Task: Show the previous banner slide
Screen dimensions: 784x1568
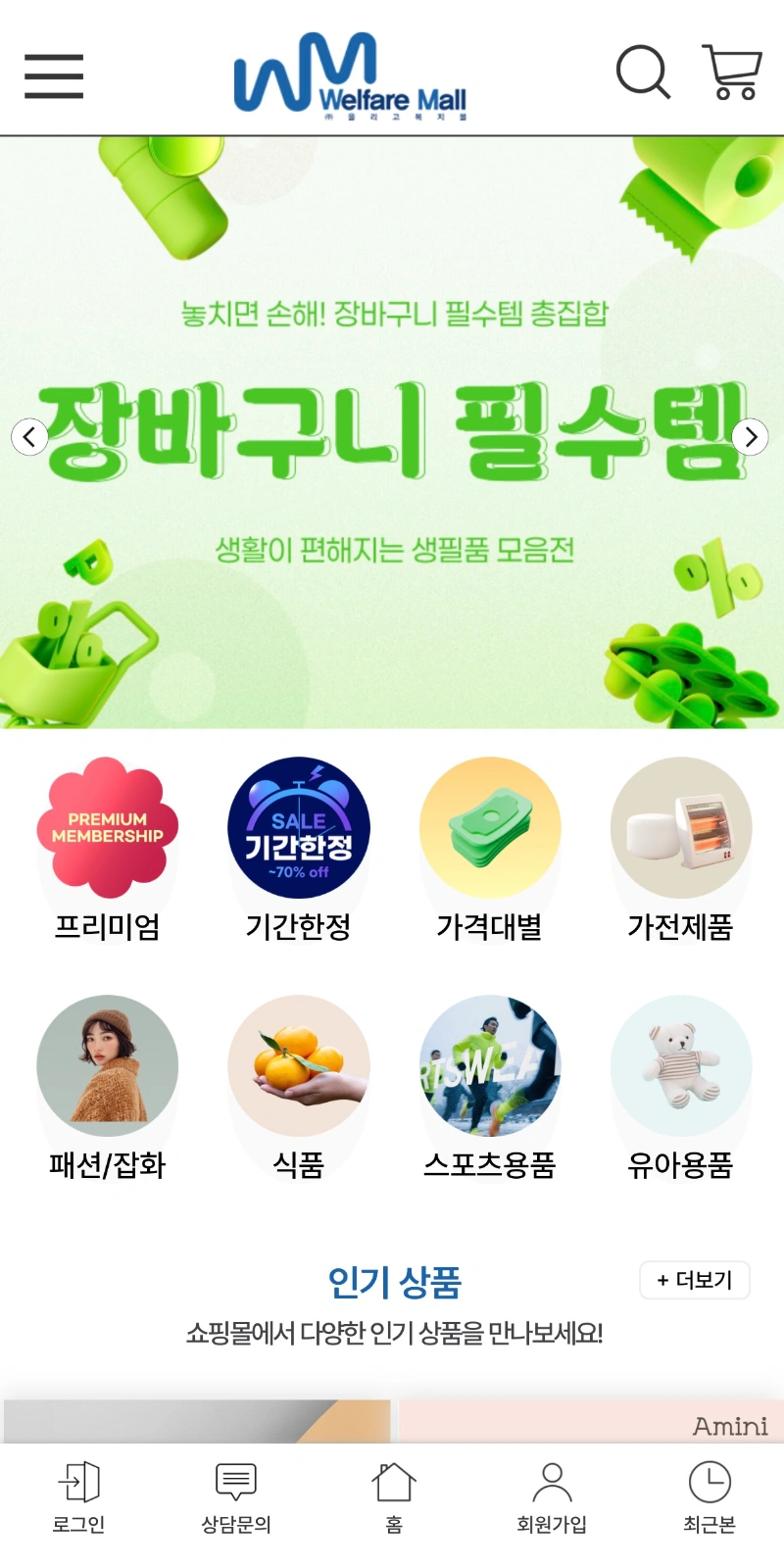Action: [29, 437]
